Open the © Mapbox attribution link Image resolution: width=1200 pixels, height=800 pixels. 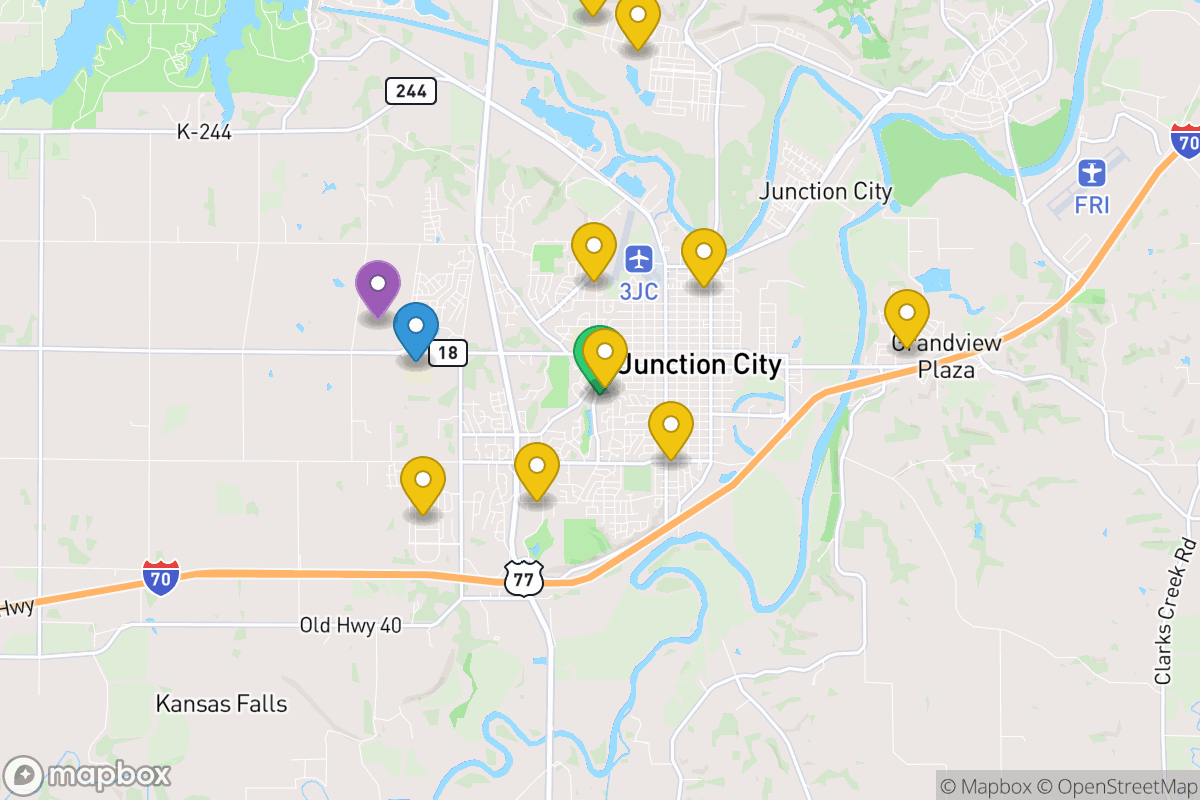(985, 785)
